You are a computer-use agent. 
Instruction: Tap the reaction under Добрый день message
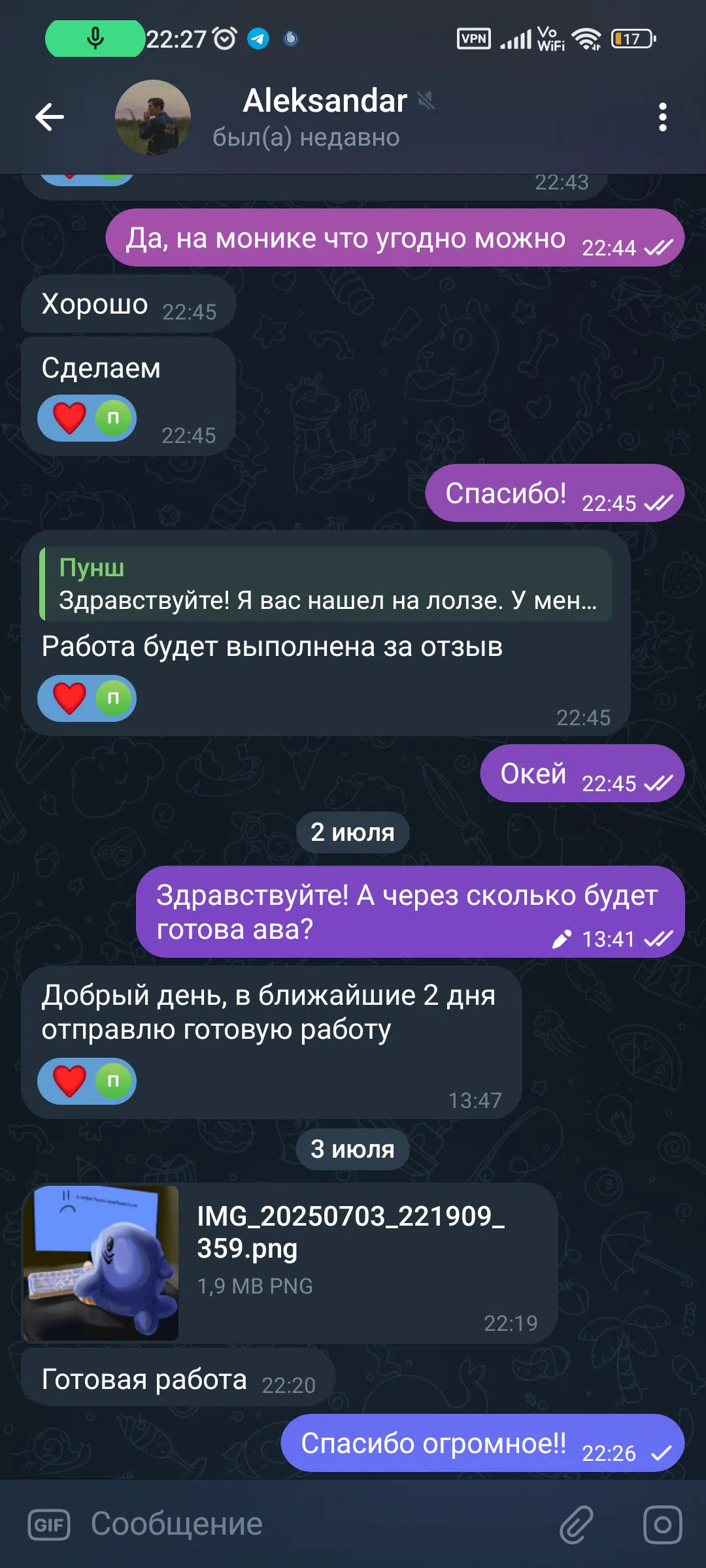coord(87,1081)
